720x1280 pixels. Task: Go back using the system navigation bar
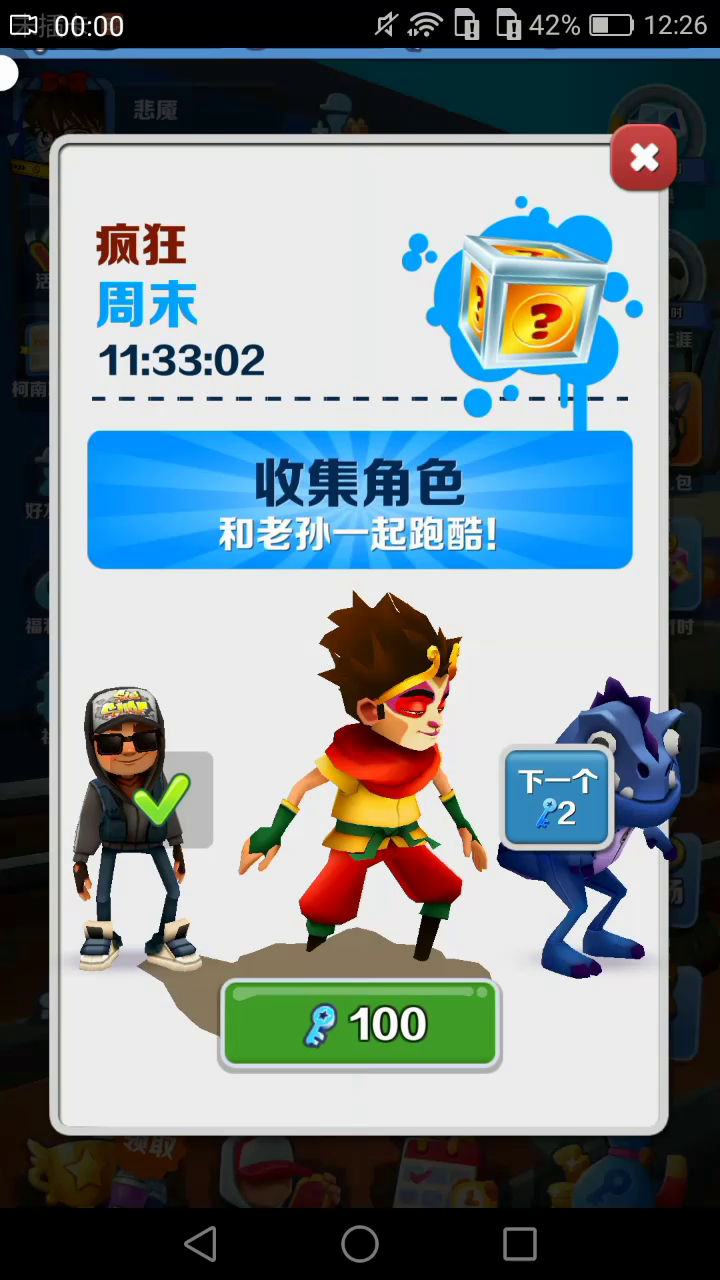pos(201,1244)
